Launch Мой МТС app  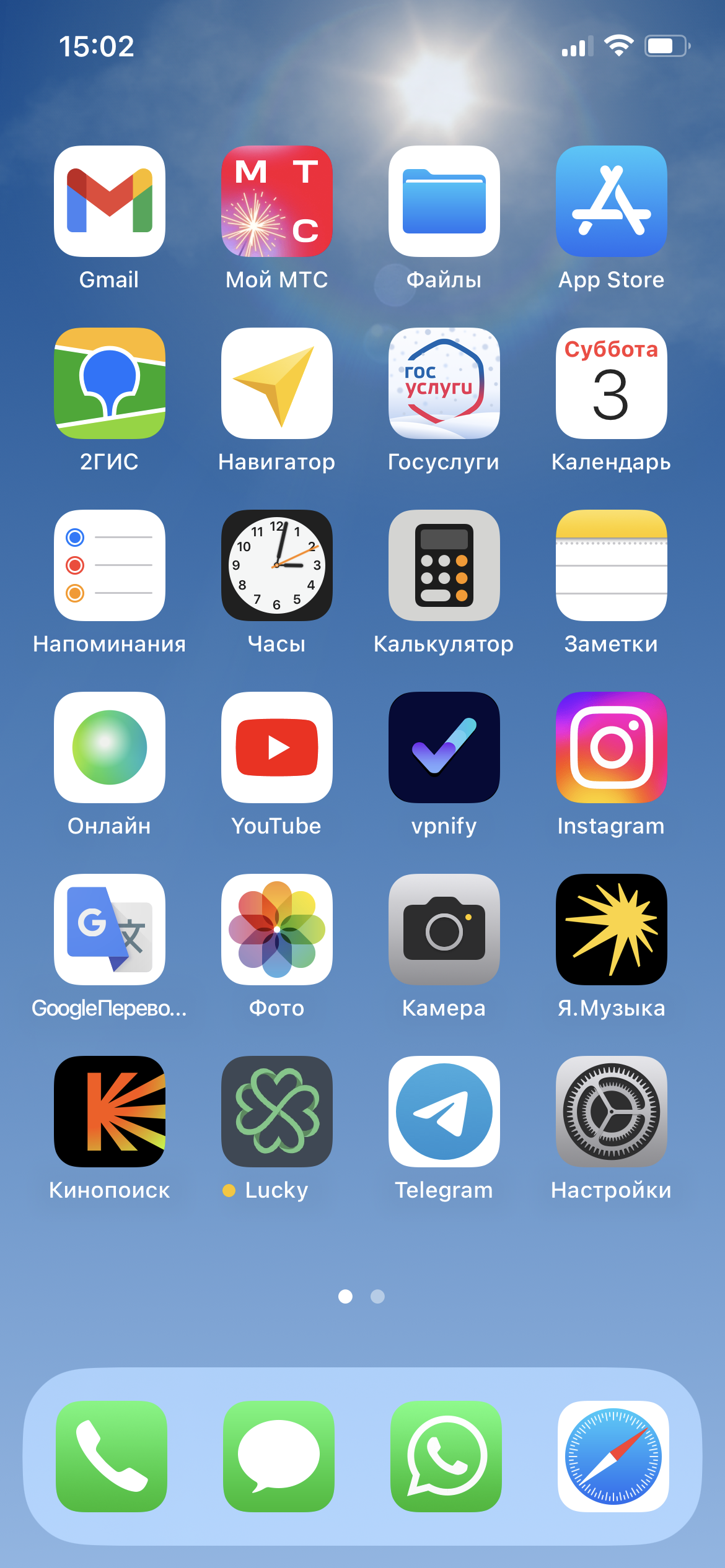(x=277, y=201)
